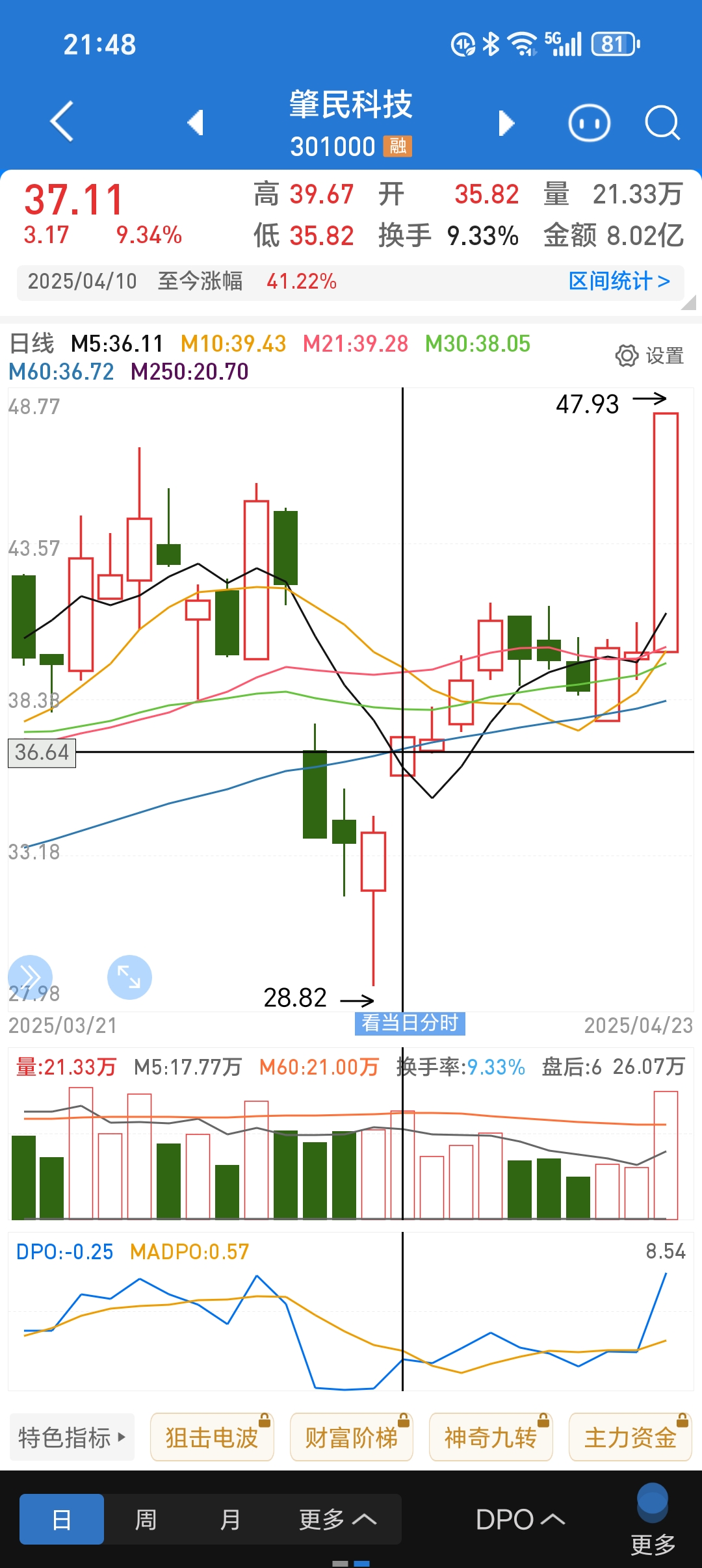Open 区间统计 interval statistics
The width and height of the screenshot is (702, 1568).
point(619,281)
